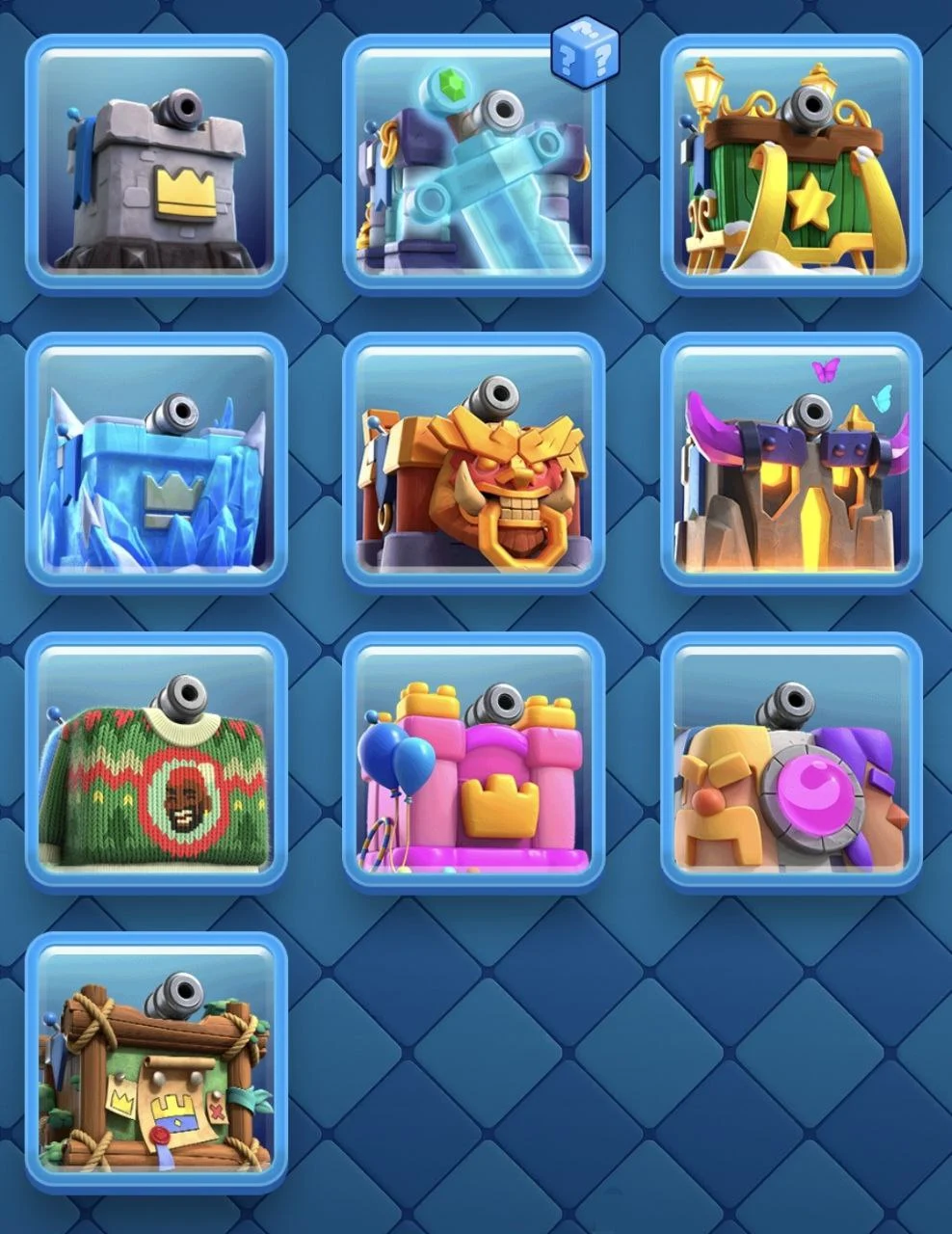Pick the frozen blue ice tower skin
The height and width of the screenshot is (1234, 952).
click(x=156, y=463)
